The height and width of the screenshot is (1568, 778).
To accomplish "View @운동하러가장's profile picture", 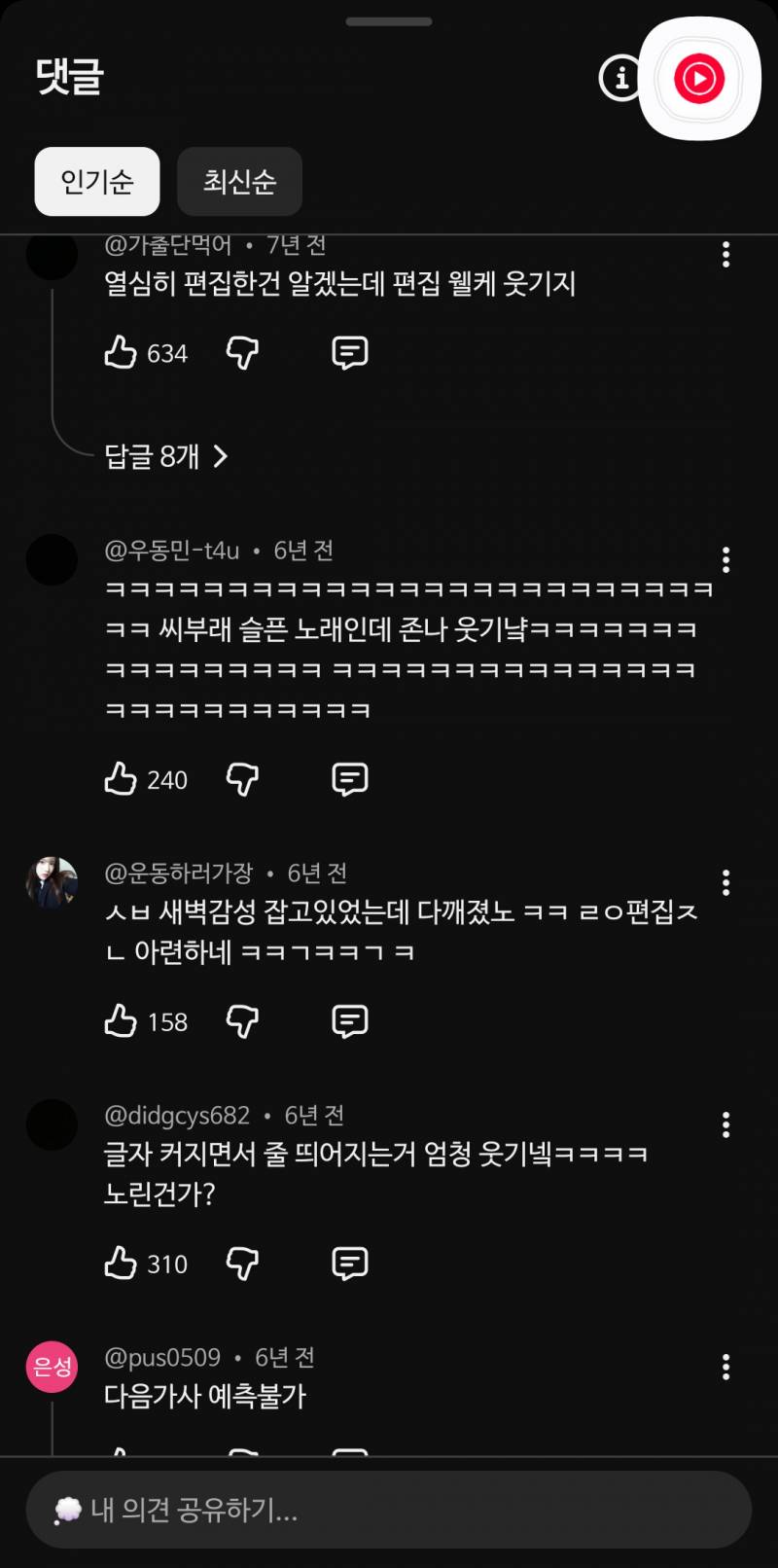I will pyautogui.click(x=52, y=882).
